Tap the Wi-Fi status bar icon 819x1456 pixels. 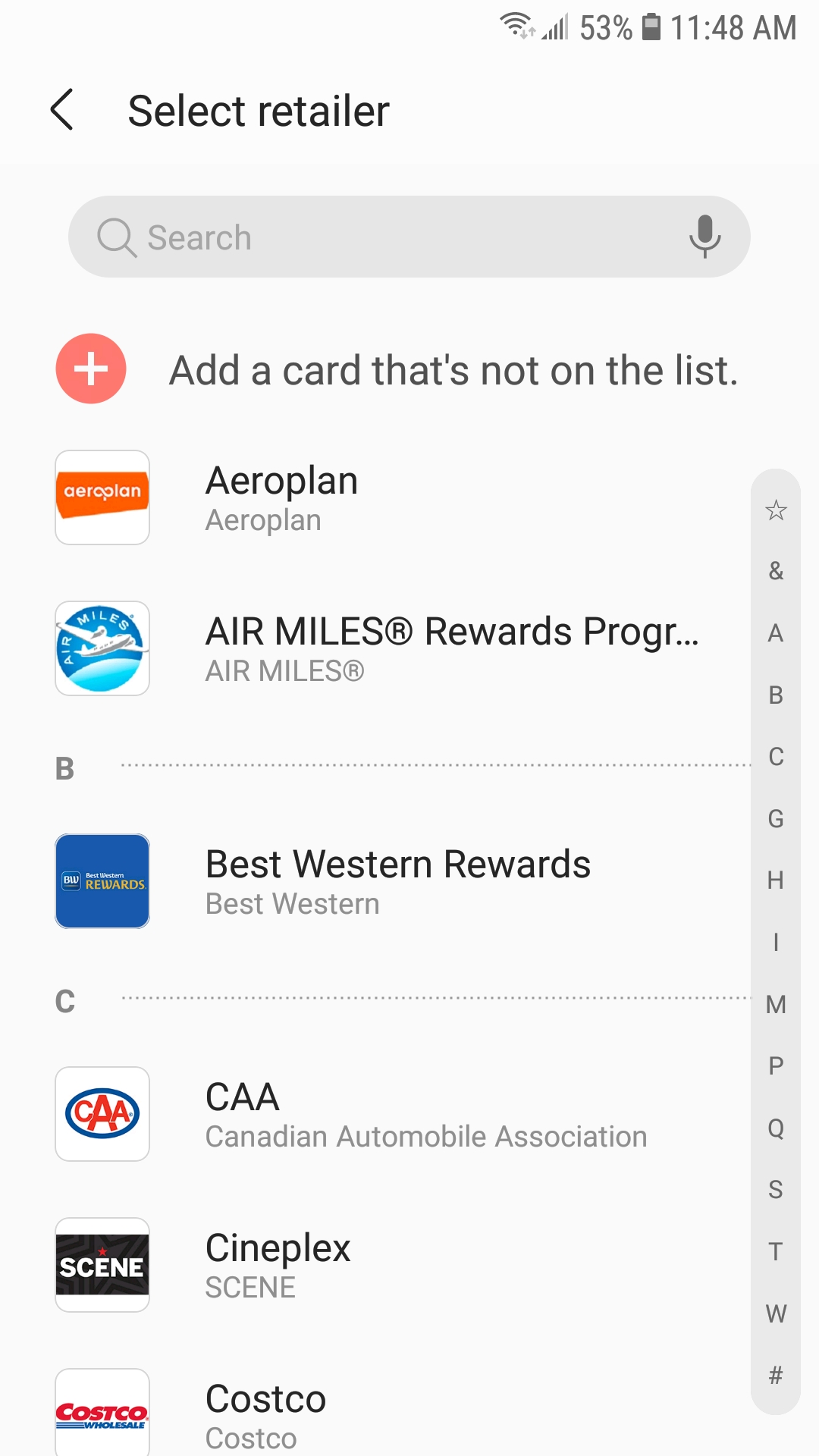click(516, 26)
